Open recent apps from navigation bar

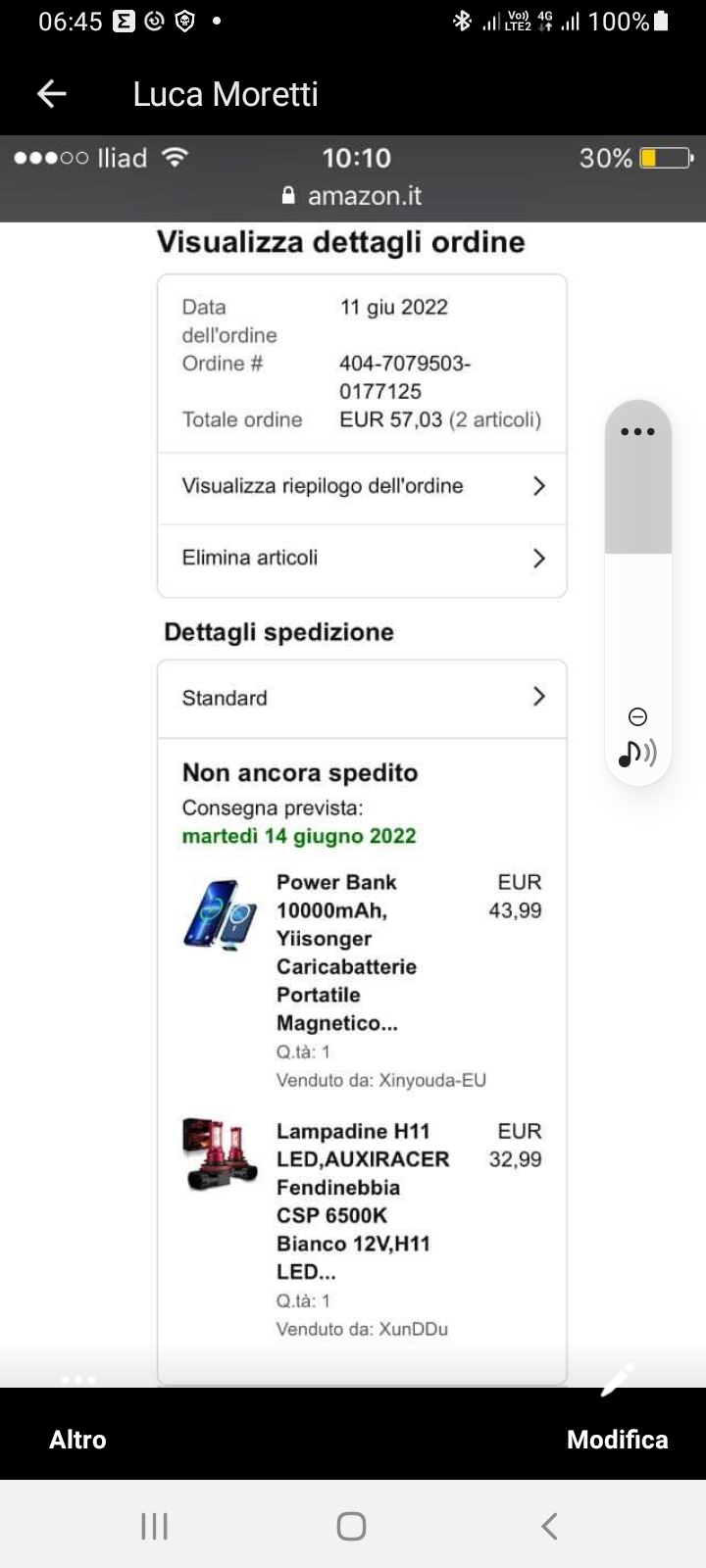pyautogui.click(x=155, y=1526)
